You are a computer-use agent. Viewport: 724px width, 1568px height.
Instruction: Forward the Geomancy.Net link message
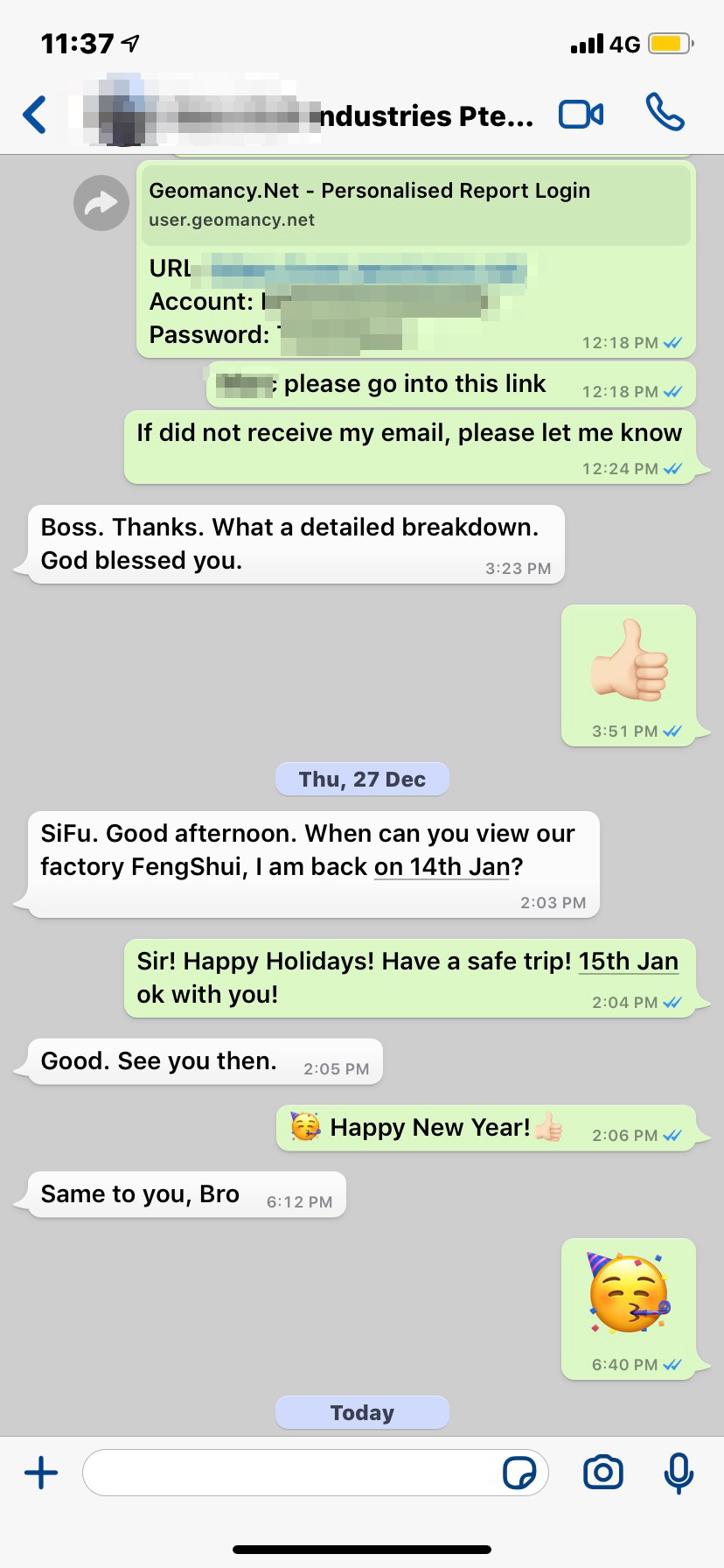[x=101, y=204]
